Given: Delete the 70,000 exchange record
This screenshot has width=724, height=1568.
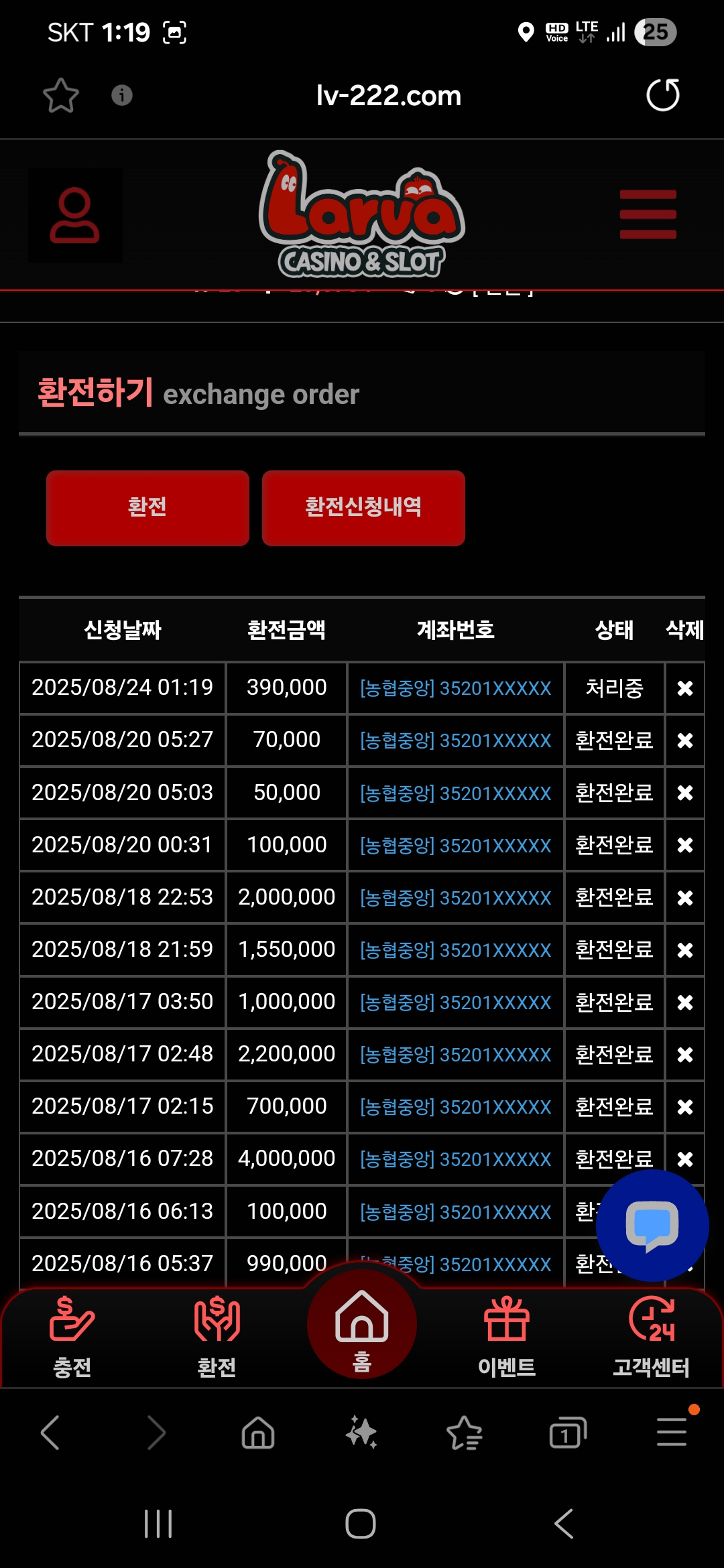Looking at the screenshot, I should 684,740.
